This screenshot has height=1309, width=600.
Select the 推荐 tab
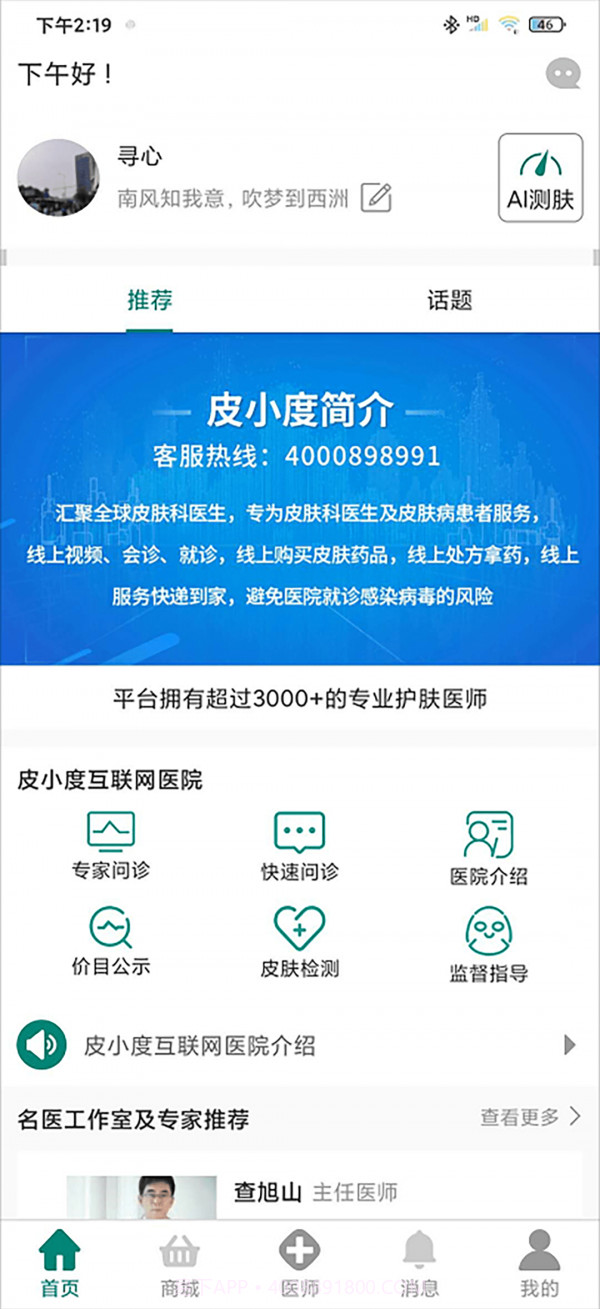(150, 300)
